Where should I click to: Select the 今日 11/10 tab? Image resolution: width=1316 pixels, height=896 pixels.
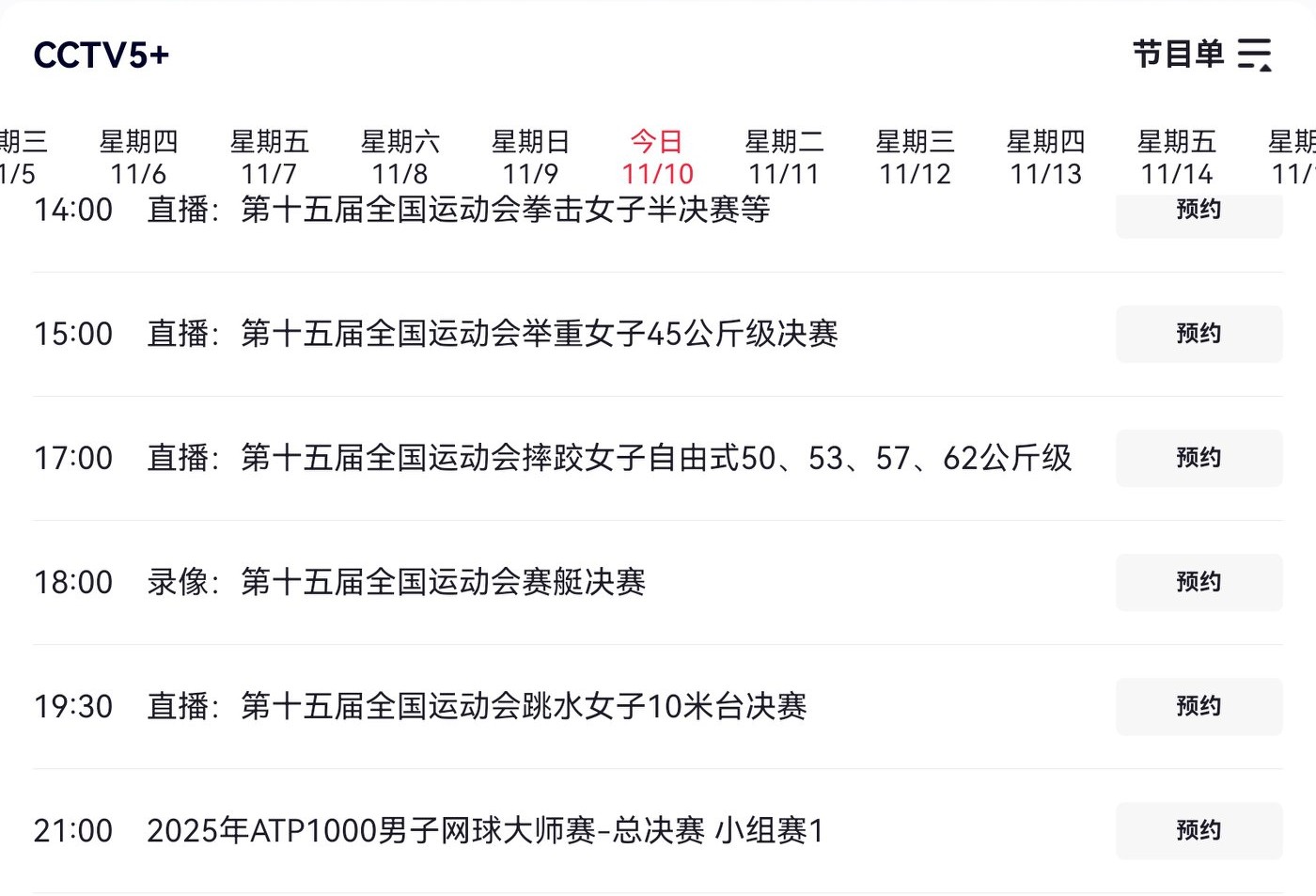click(x=657, y=158)
